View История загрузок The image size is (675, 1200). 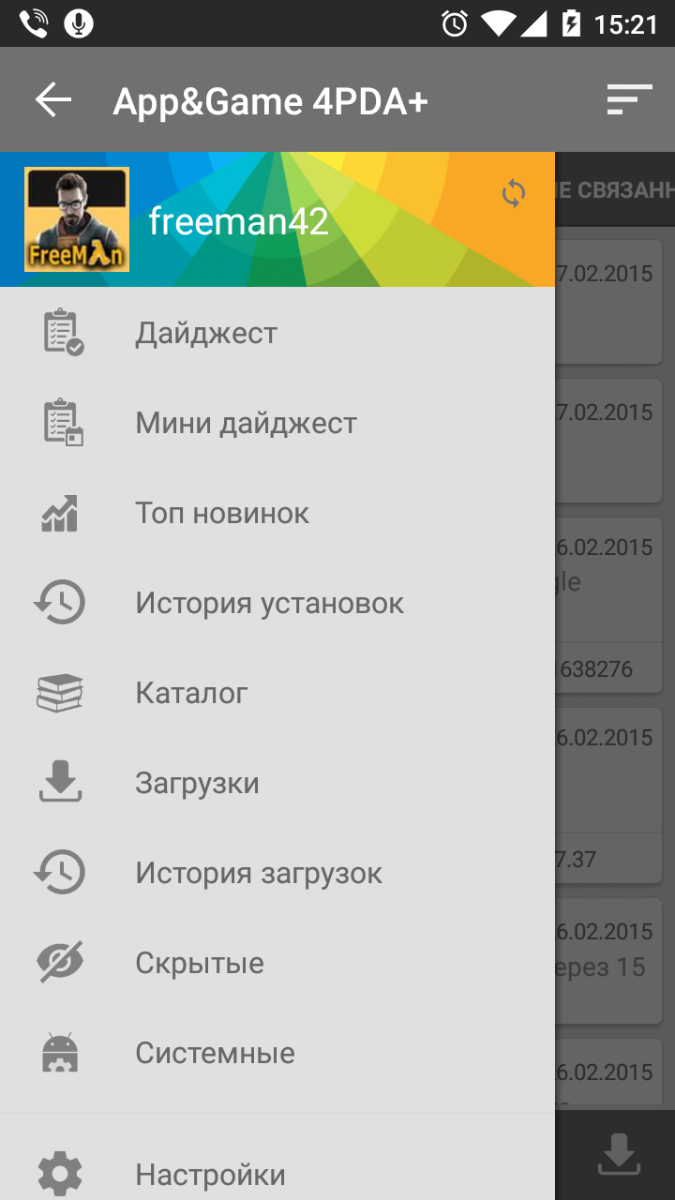[x=258, y=873]
